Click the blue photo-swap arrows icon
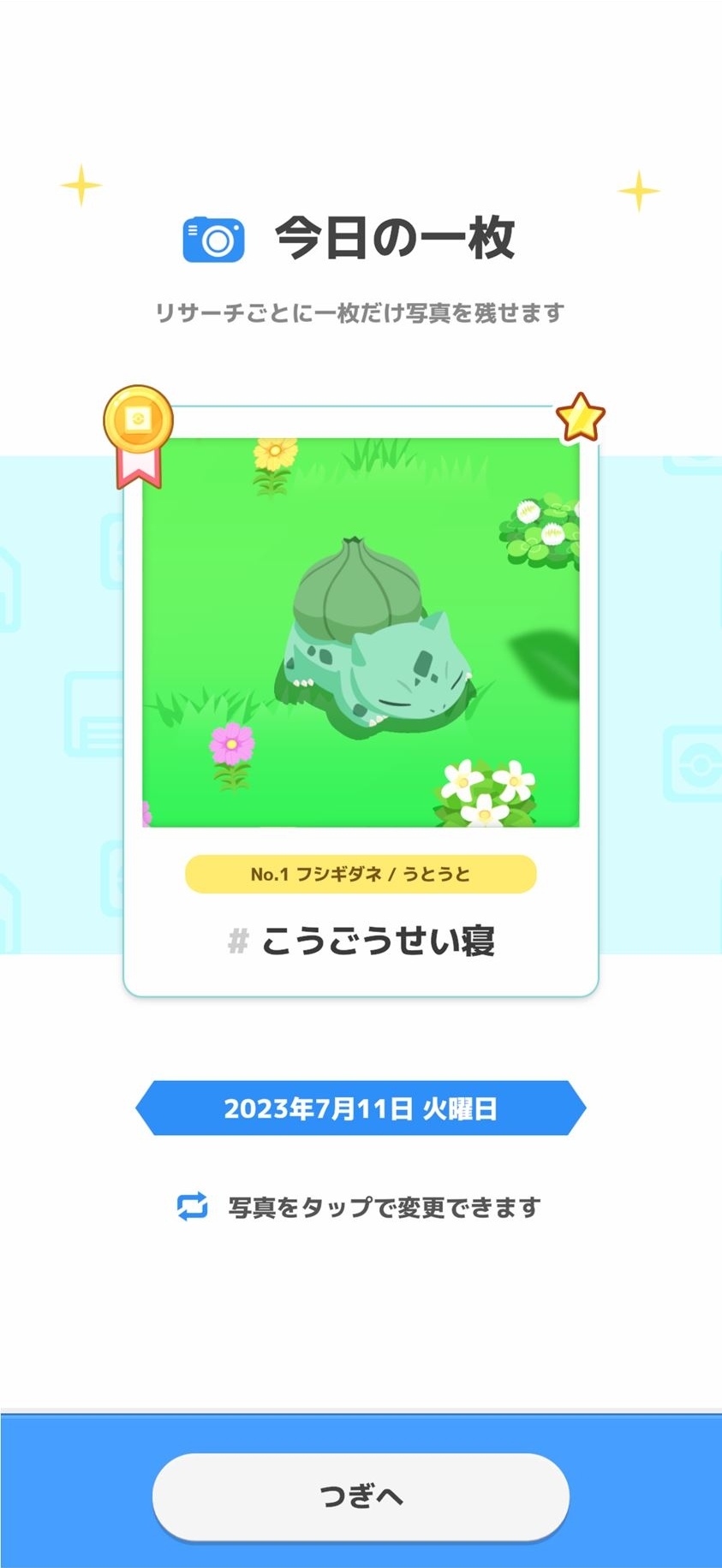 click(194, 1207)
